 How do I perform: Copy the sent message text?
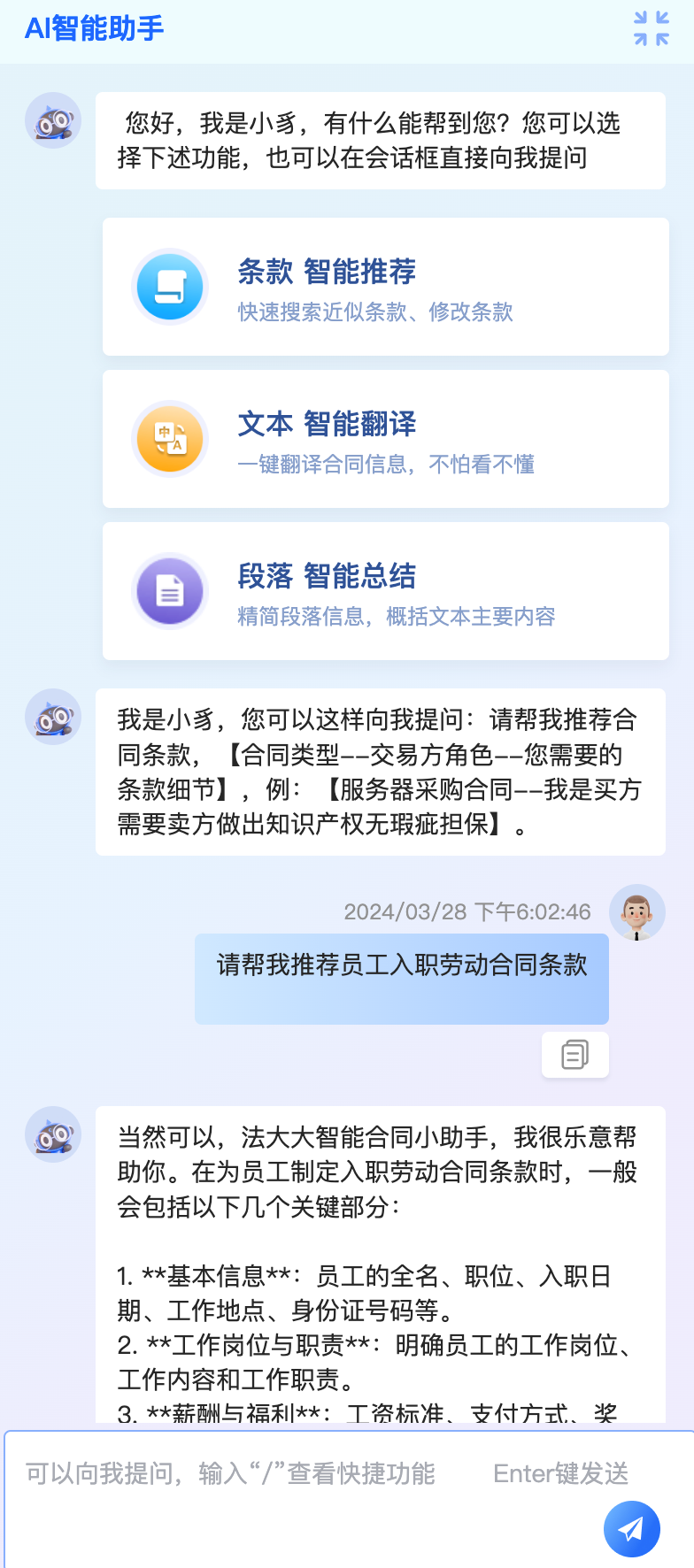pos(575,1055)
